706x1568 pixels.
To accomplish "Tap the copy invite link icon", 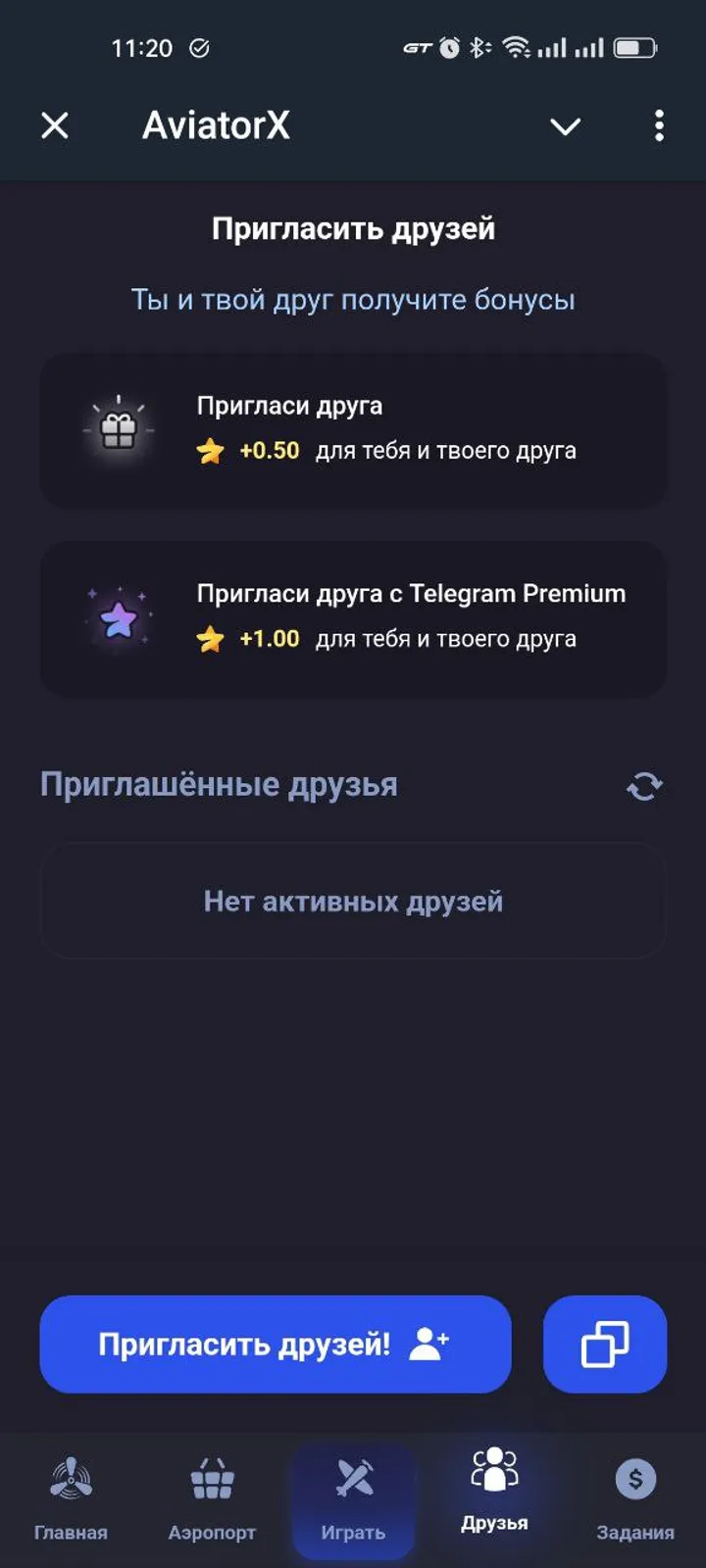I will [x=605, y=1344].
